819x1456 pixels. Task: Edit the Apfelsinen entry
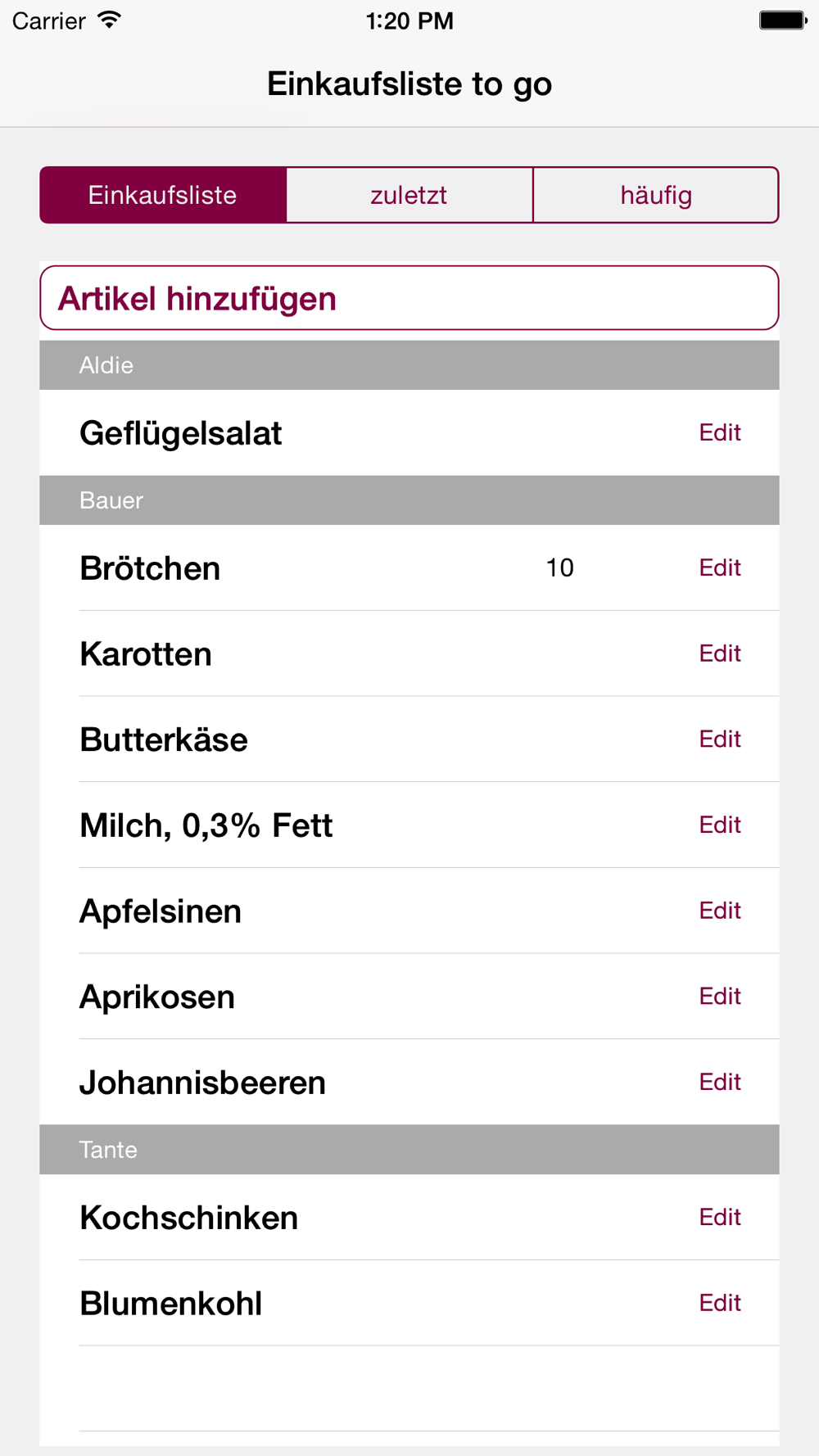720,911
